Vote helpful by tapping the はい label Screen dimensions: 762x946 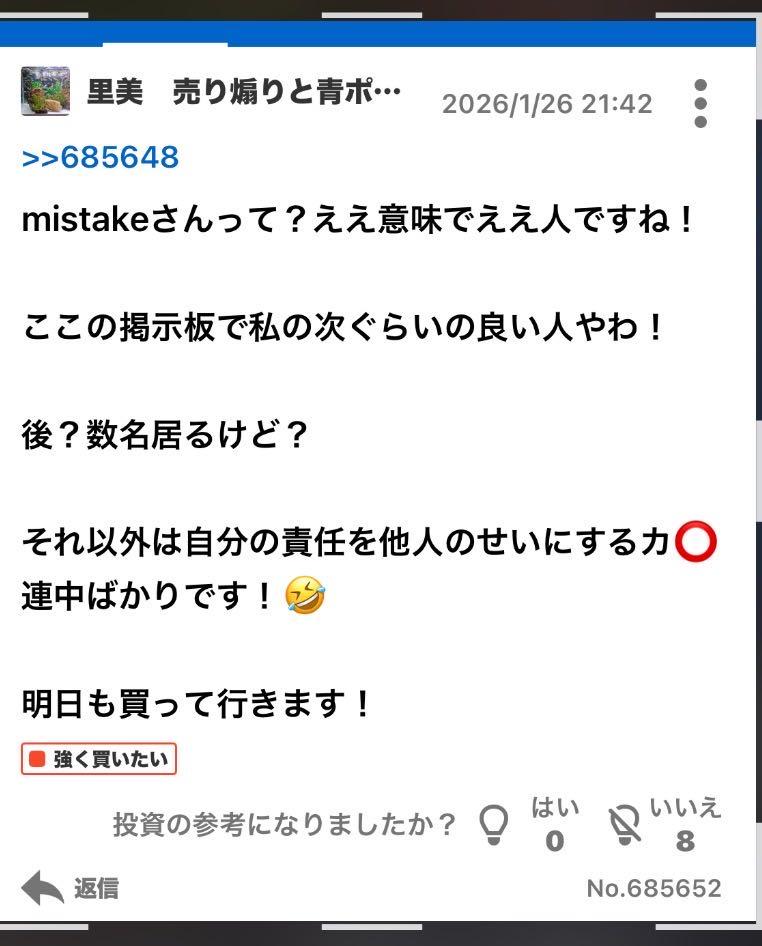click(553, 808)
